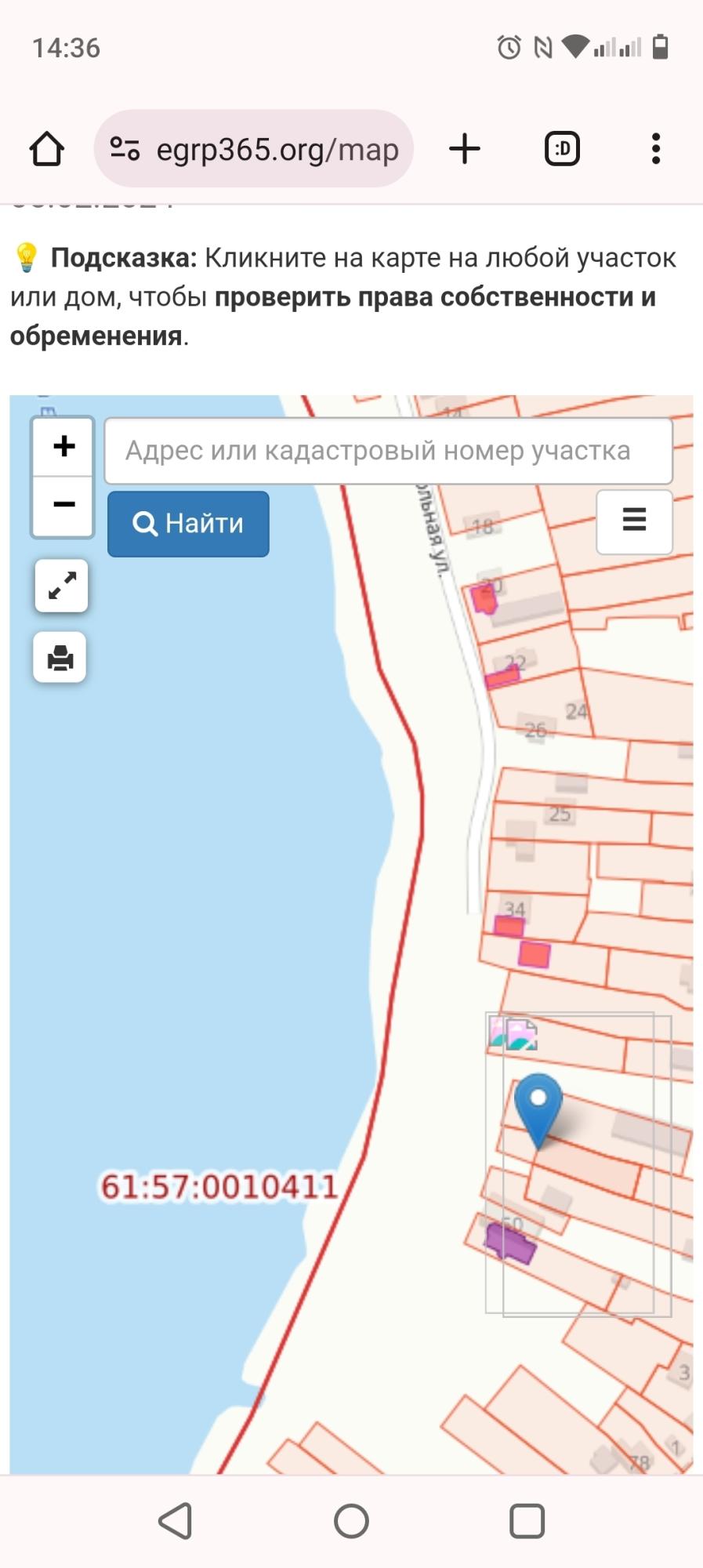This screenshot has width=703, height=1568.
Task: Open the browser tab switcher
Action: (x=562, y=148)
